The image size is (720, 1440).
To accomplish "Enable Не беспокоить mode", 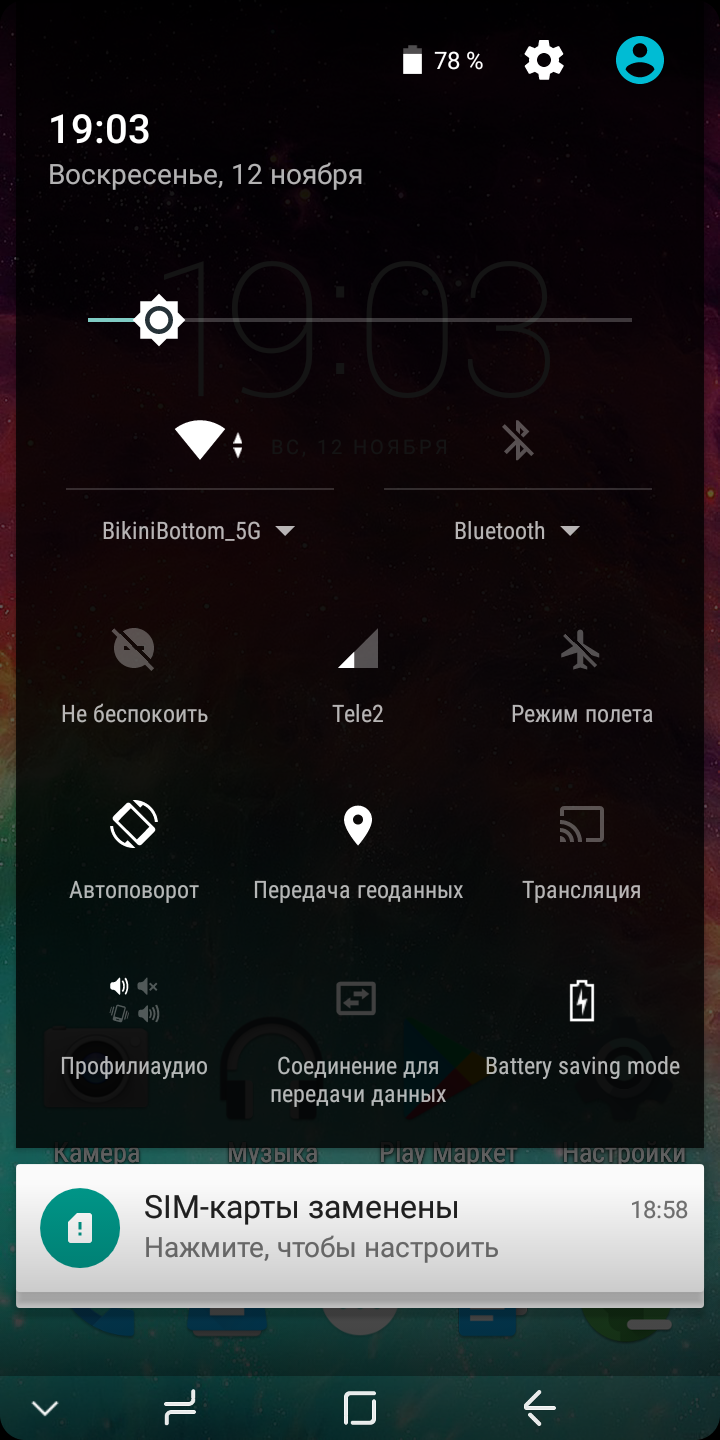I will 134,650.
